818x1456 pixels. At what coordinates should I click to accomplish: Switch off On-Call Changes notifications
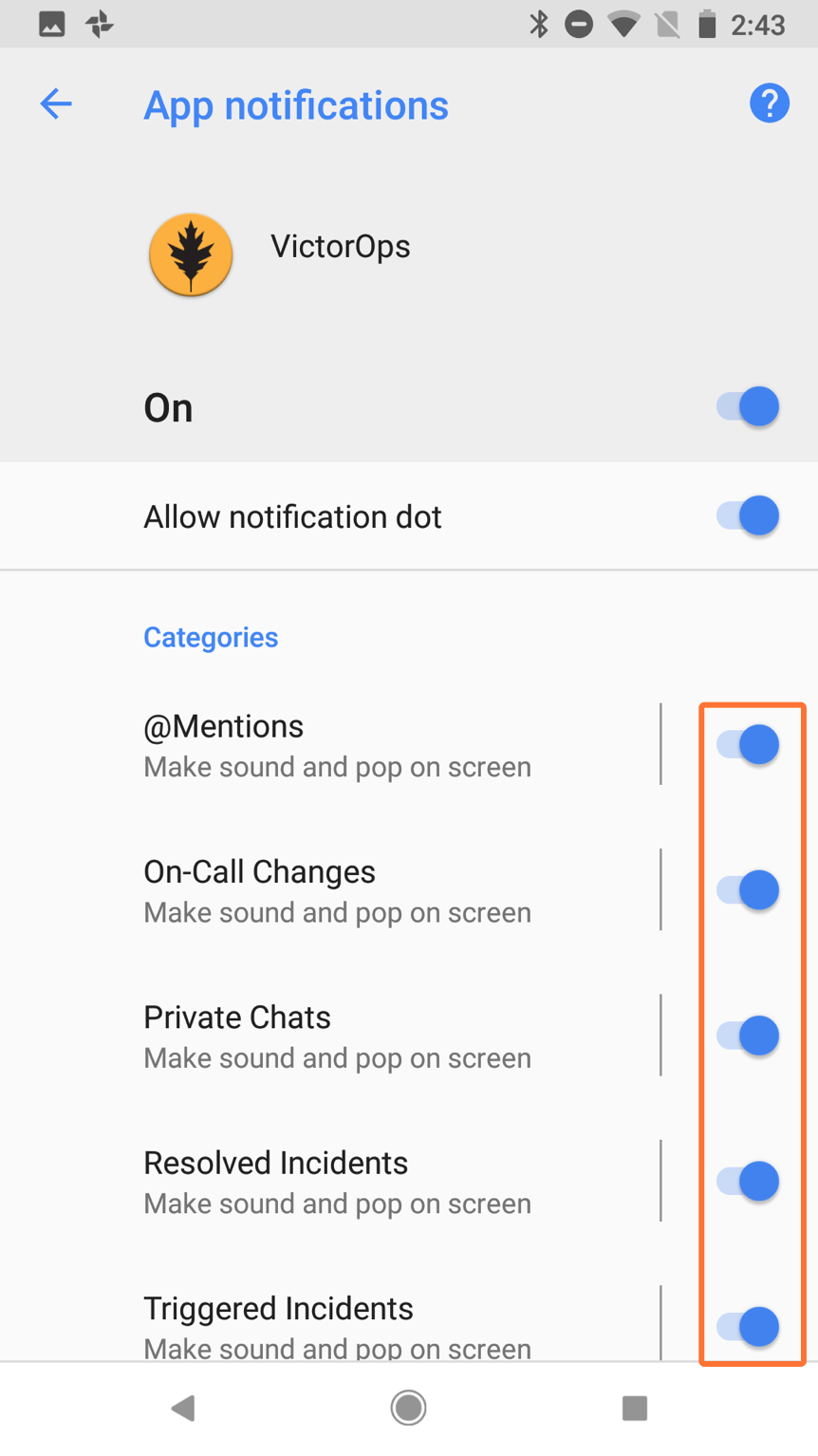tap(748, 889)
